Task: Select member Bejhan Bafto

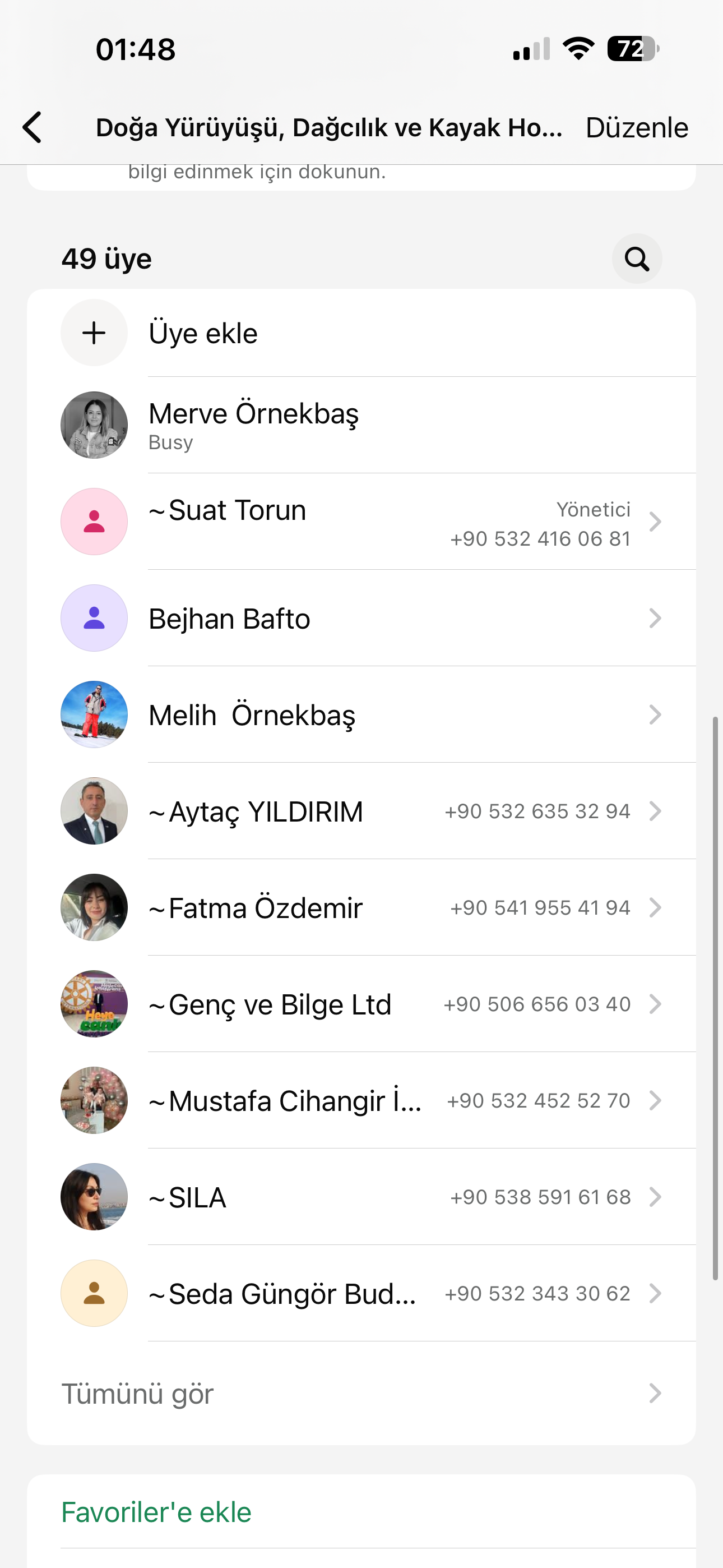Action: [361, 619]
